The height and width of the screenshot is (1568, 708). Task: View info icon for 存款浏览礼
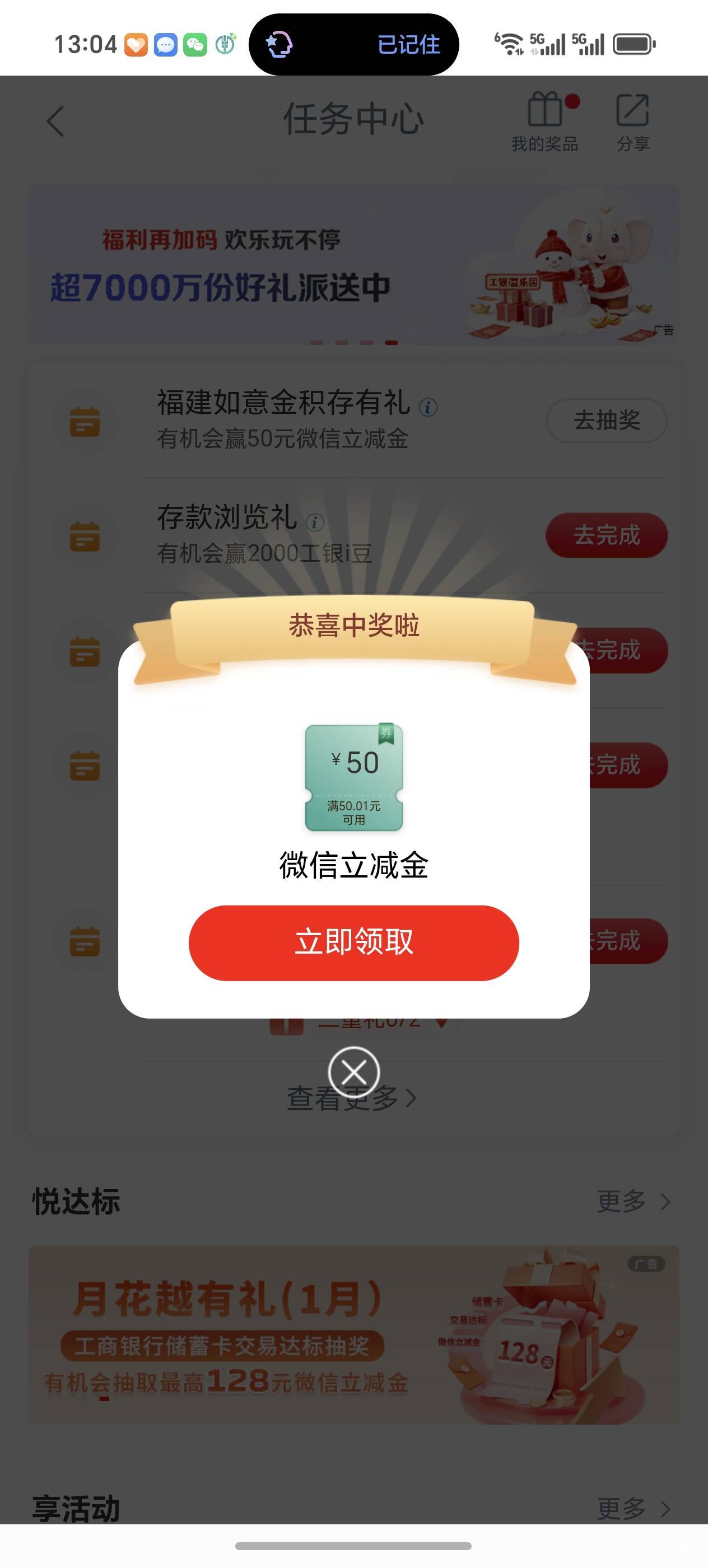[x=315, y=522]
